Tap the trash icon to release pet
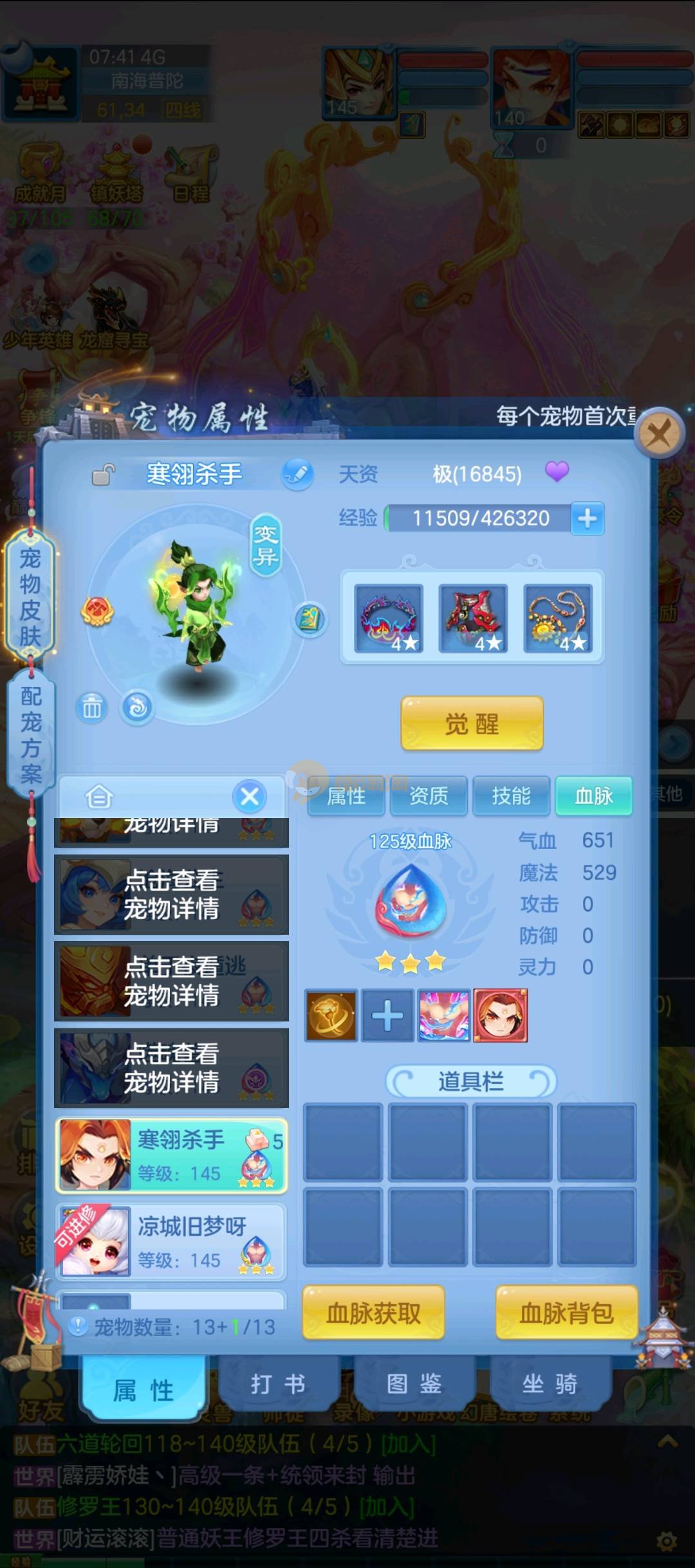The height and width of the screenshot is (1568, 695). click(92, 708)
